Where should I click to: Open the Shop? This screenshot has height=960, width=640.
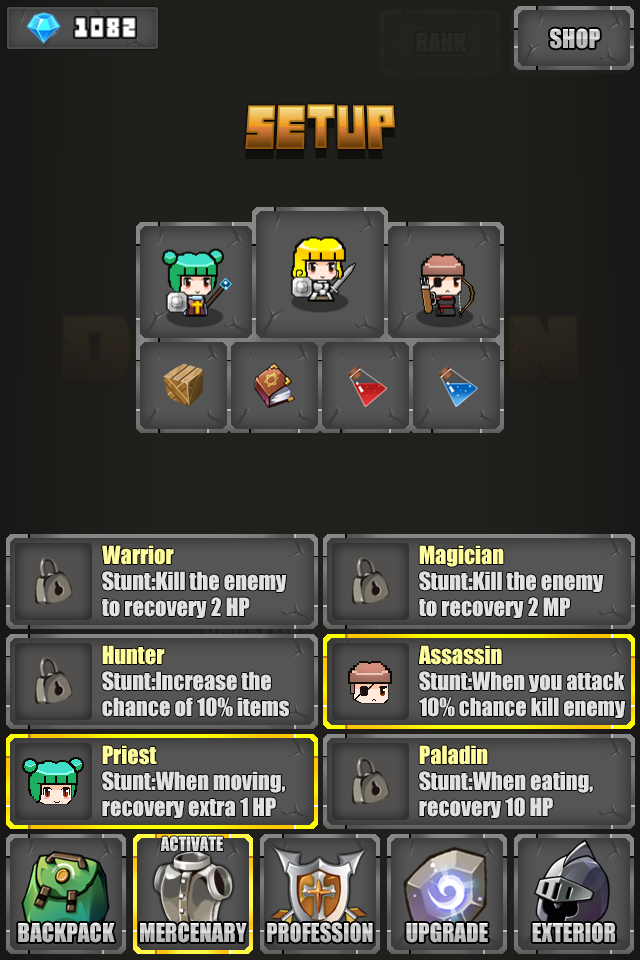pos(574,39)
